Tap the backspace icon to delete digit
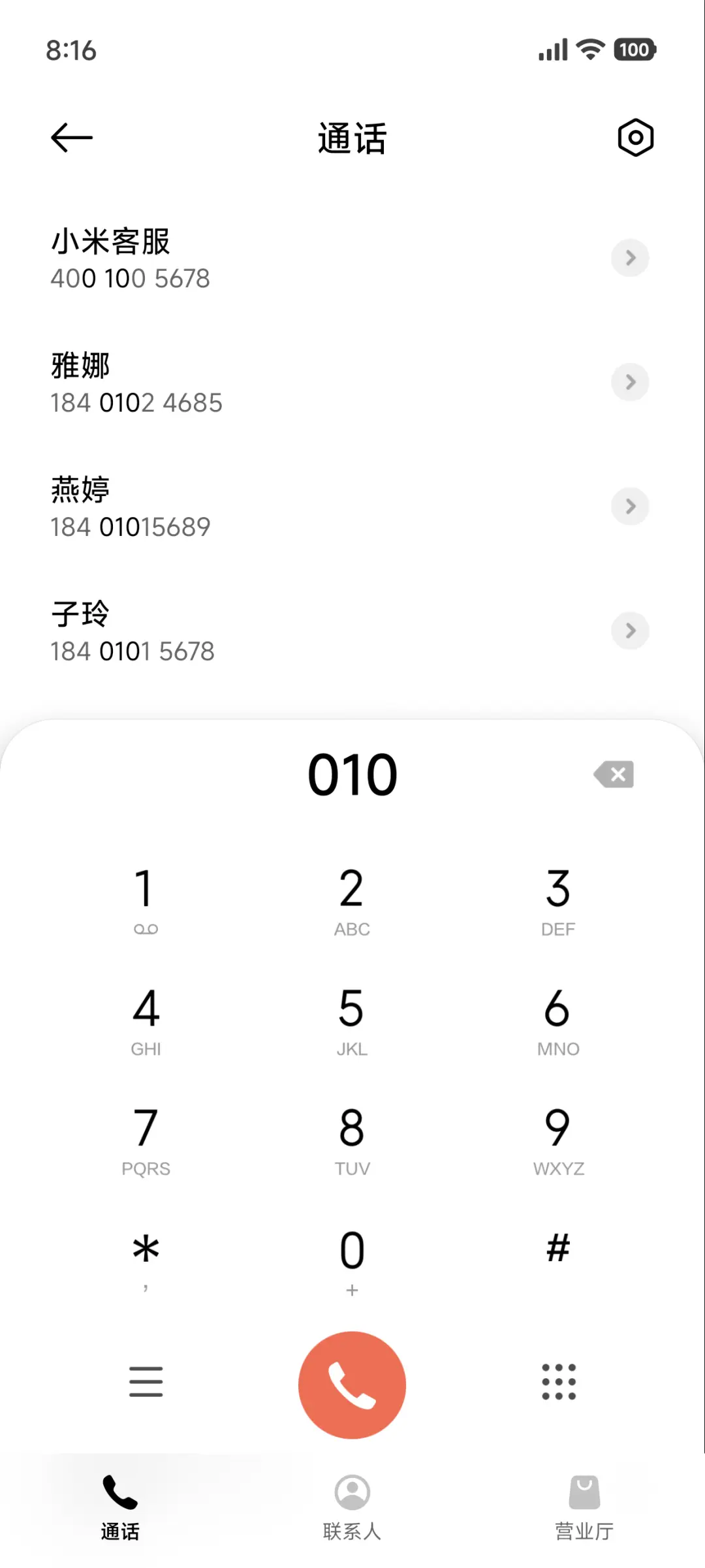Image resolution: width=705 pixels, height=1568 pixels. pos(612,774)
